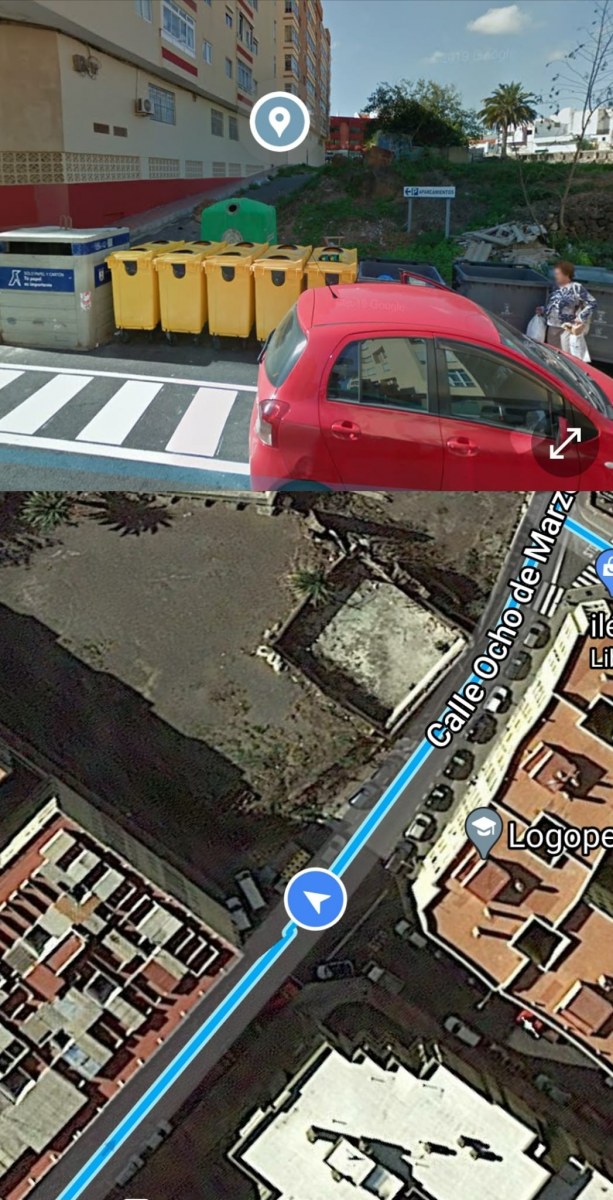Screen dimensions: 613x1200
Task: Tap the blue navigation arrow marker
Action: click(x=316, y=900)
